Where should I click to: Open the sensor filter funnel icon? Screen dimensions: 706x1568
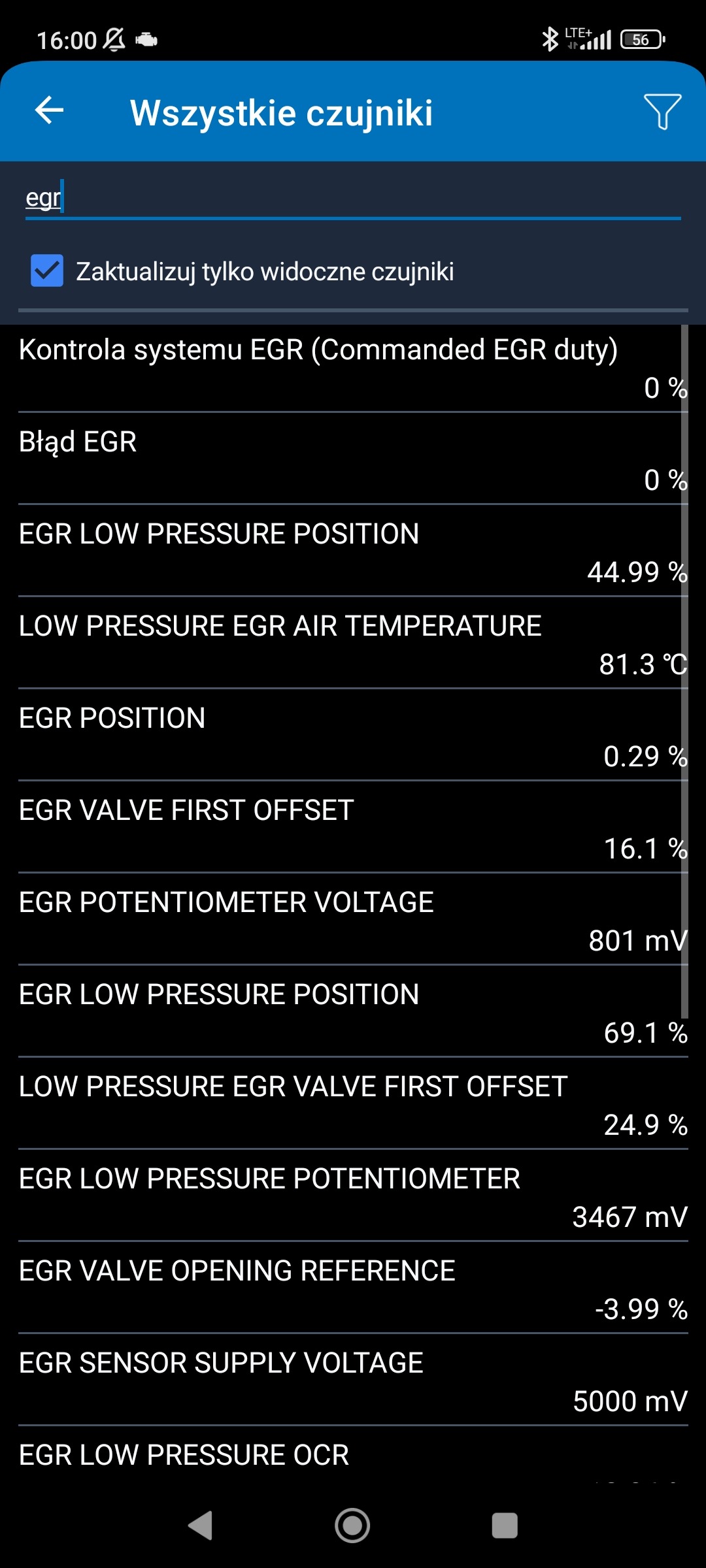point(662,111)
